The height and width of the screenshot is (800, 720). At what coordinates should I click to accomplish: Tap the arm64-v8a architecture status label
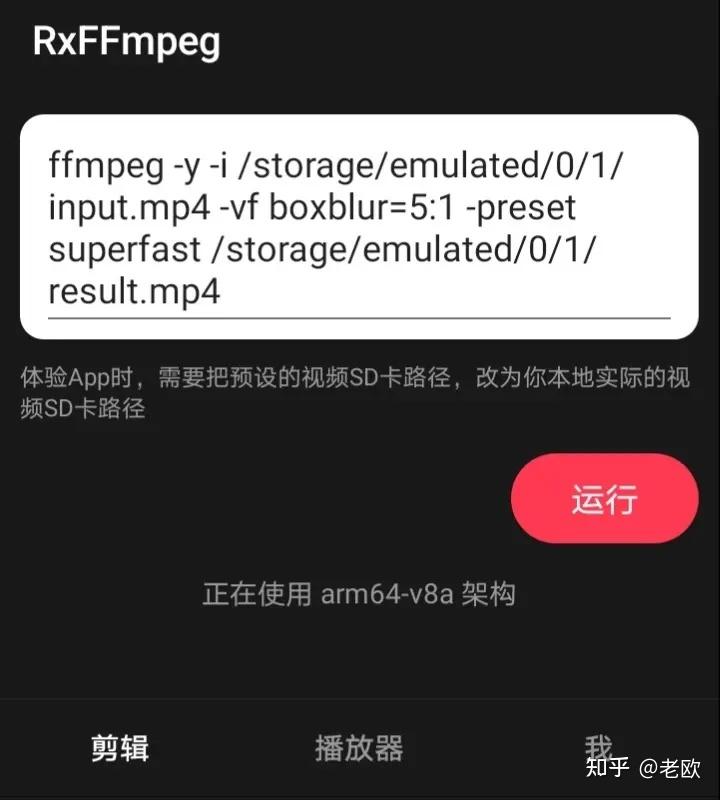[421, 593]
